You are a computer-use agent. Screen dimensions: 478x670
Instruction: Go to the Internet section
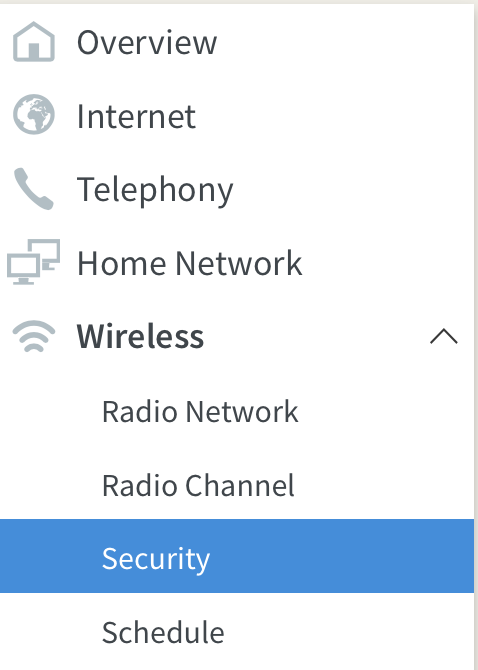coord(237,115)
